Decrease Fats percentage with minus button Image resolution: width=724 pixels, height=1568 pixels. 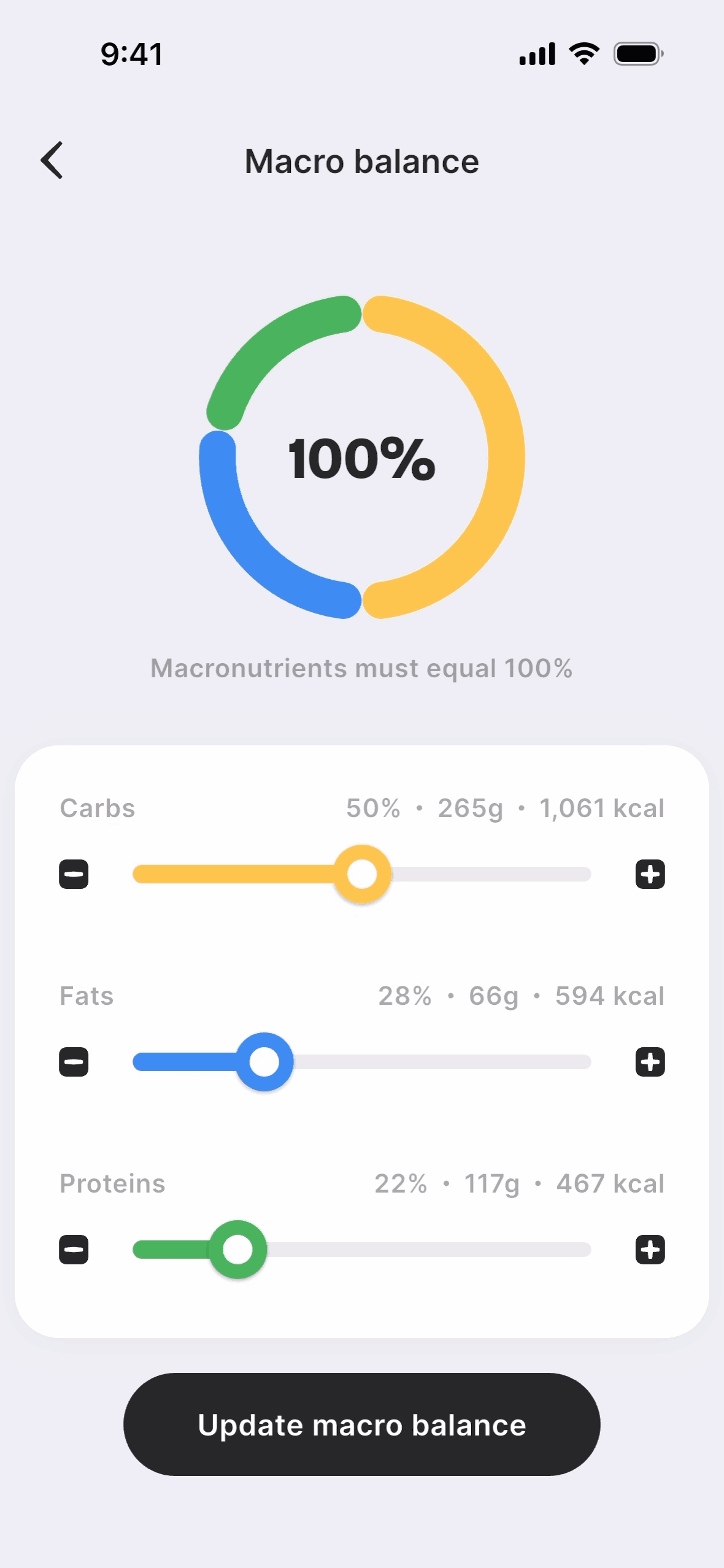tap(74, 1062)
